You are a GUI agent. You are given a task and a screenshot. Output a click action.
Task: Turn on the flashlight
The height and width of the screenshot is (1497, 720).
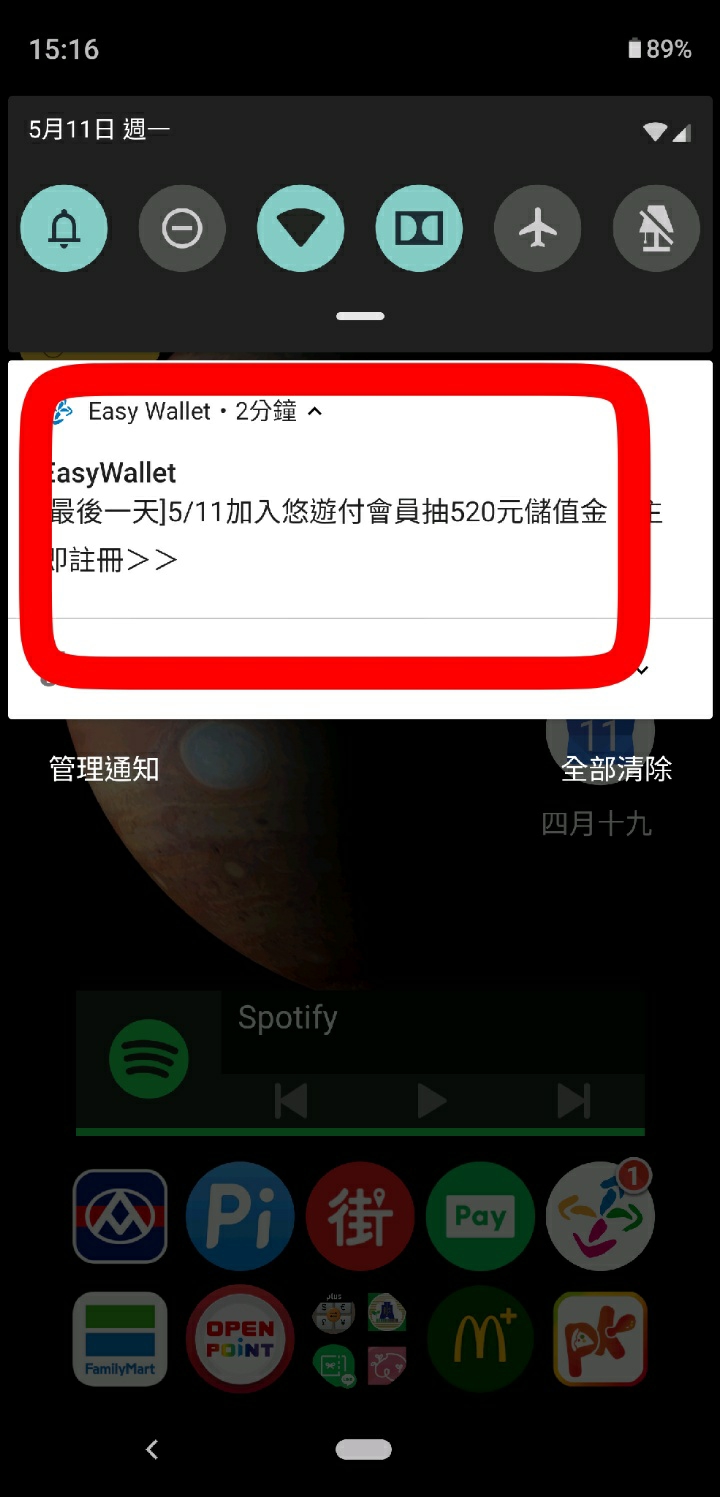coord(656,229)
